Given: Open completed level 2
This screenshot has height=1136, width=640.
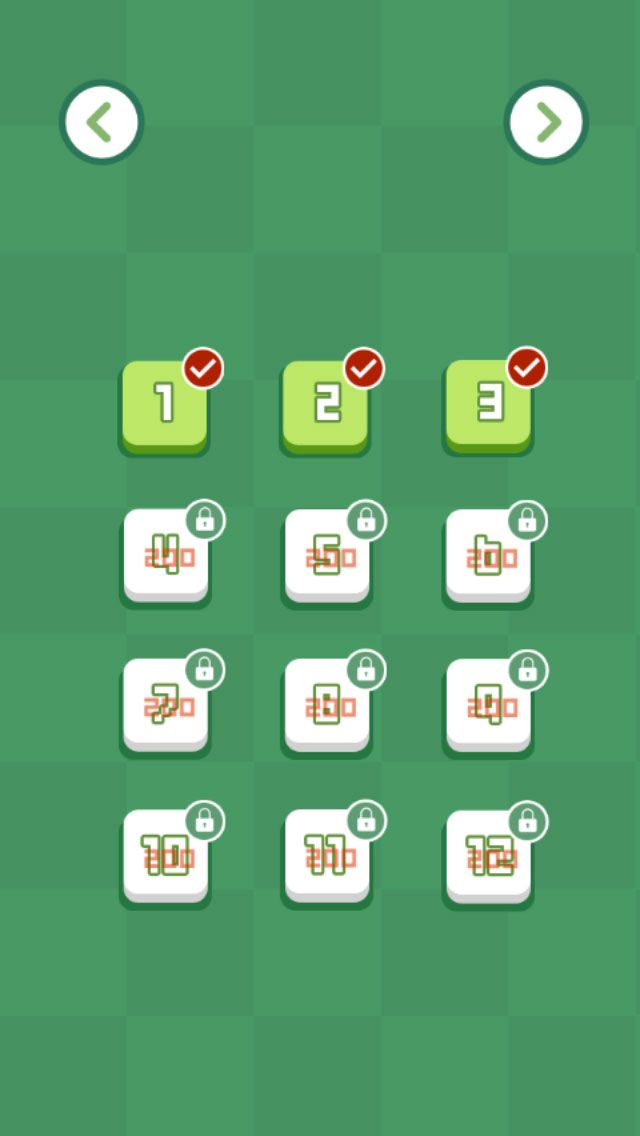Looking at the screenshot, I should point(326,404).
